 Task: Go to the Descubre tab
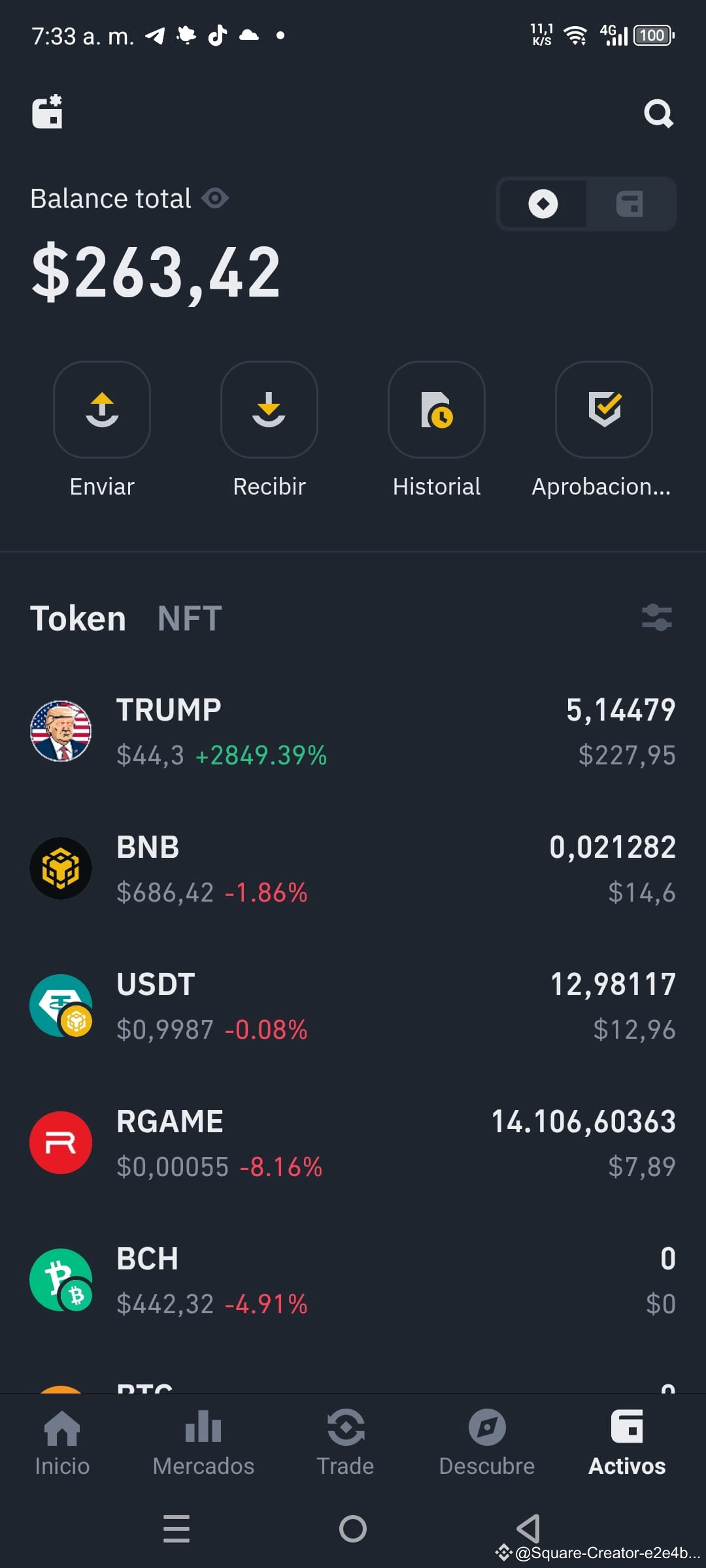point(487,1443)
